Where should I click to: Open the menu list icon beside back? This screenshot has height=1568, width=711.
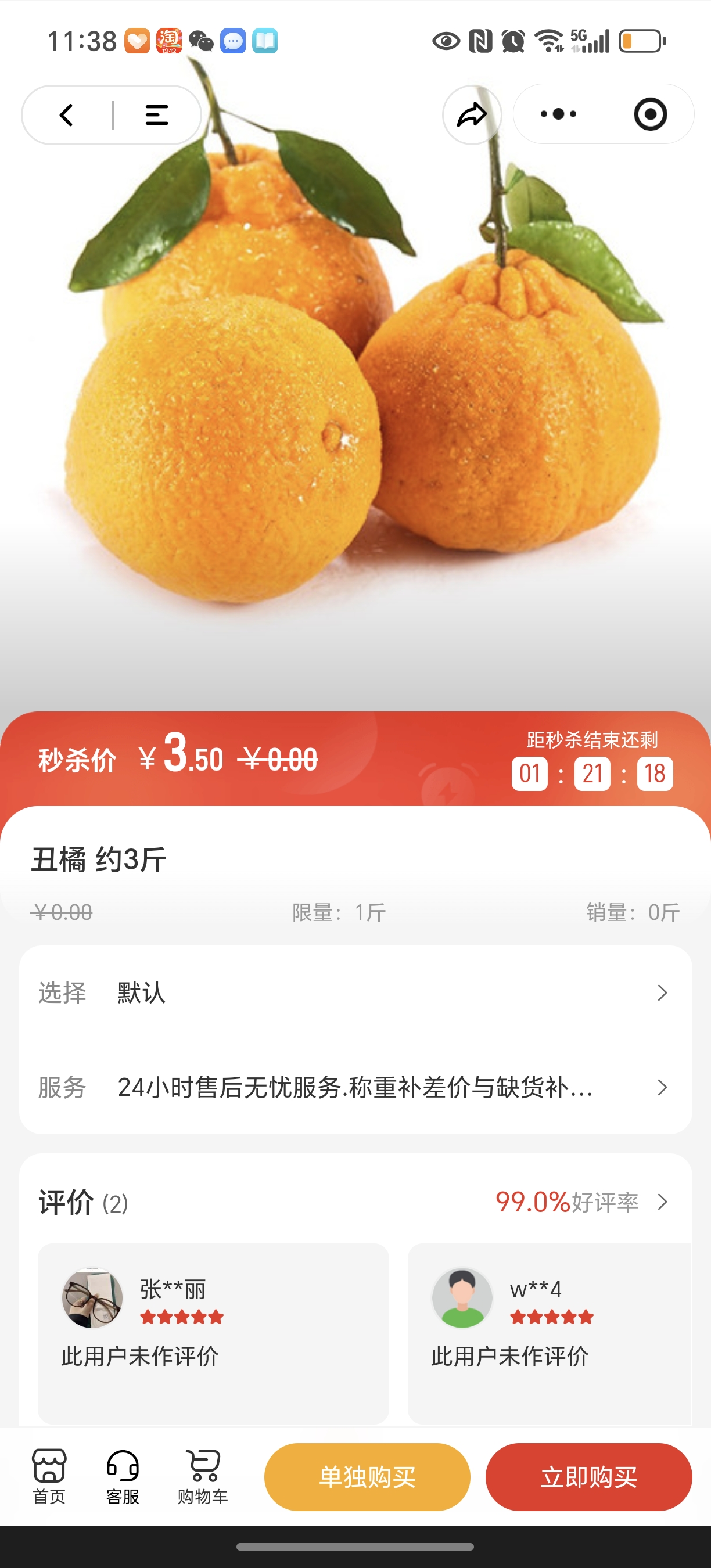pyautogui.click(x=156, y=115)
